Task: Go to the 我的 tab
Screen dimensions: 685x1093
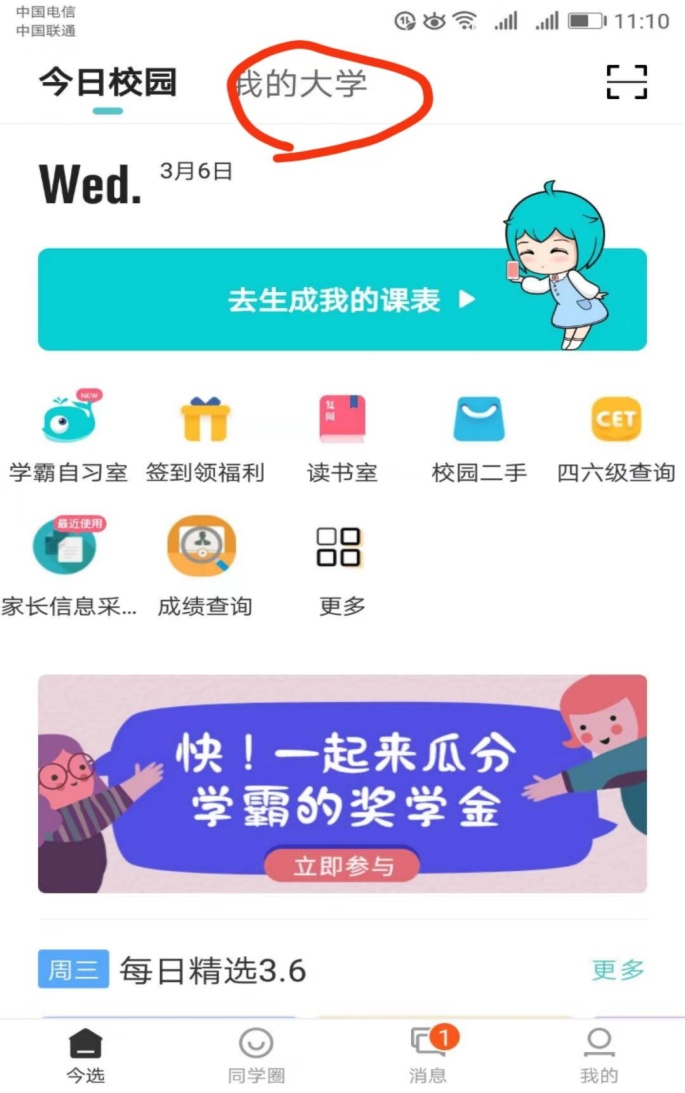Action: tap(599, 1056)
